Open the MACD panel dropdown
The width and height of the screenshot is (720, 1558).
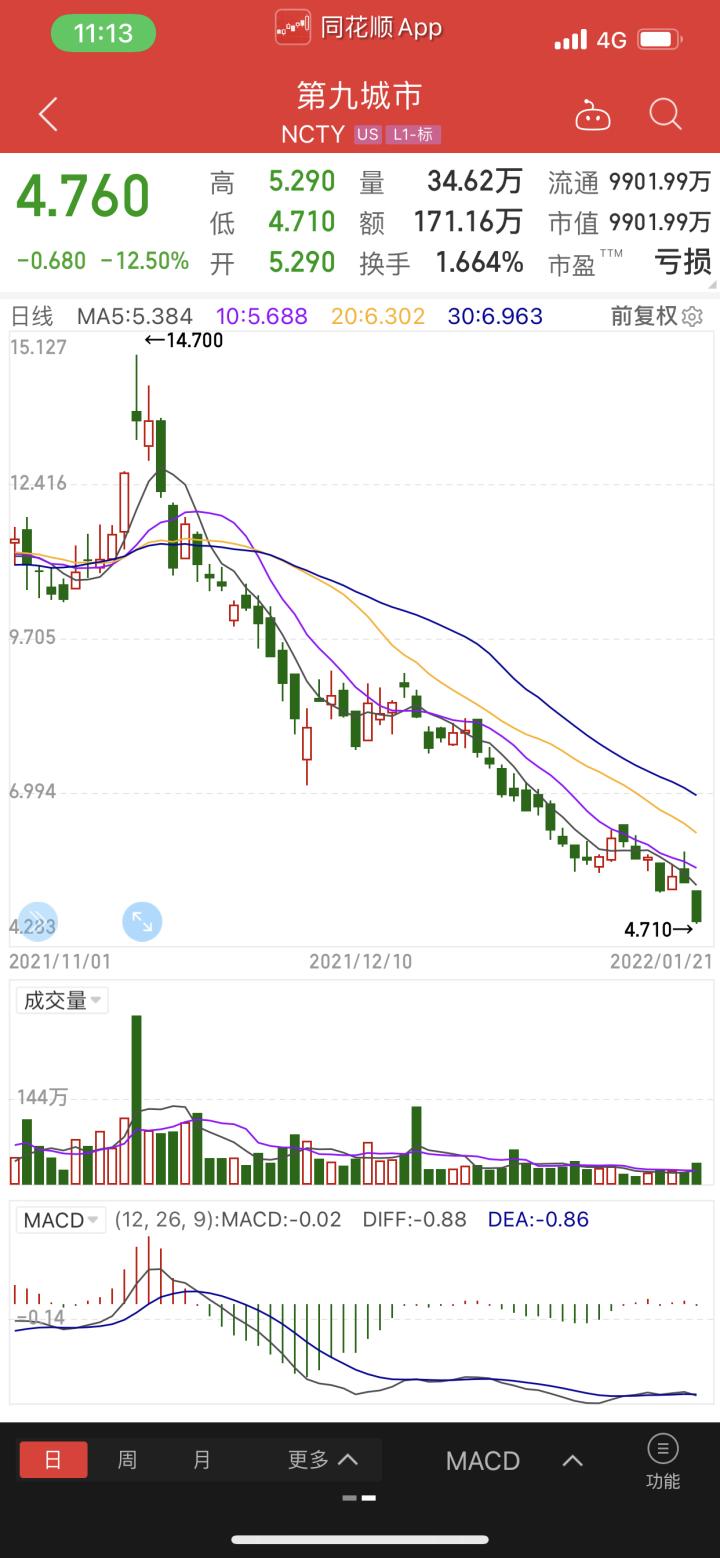coord(60,1220)
